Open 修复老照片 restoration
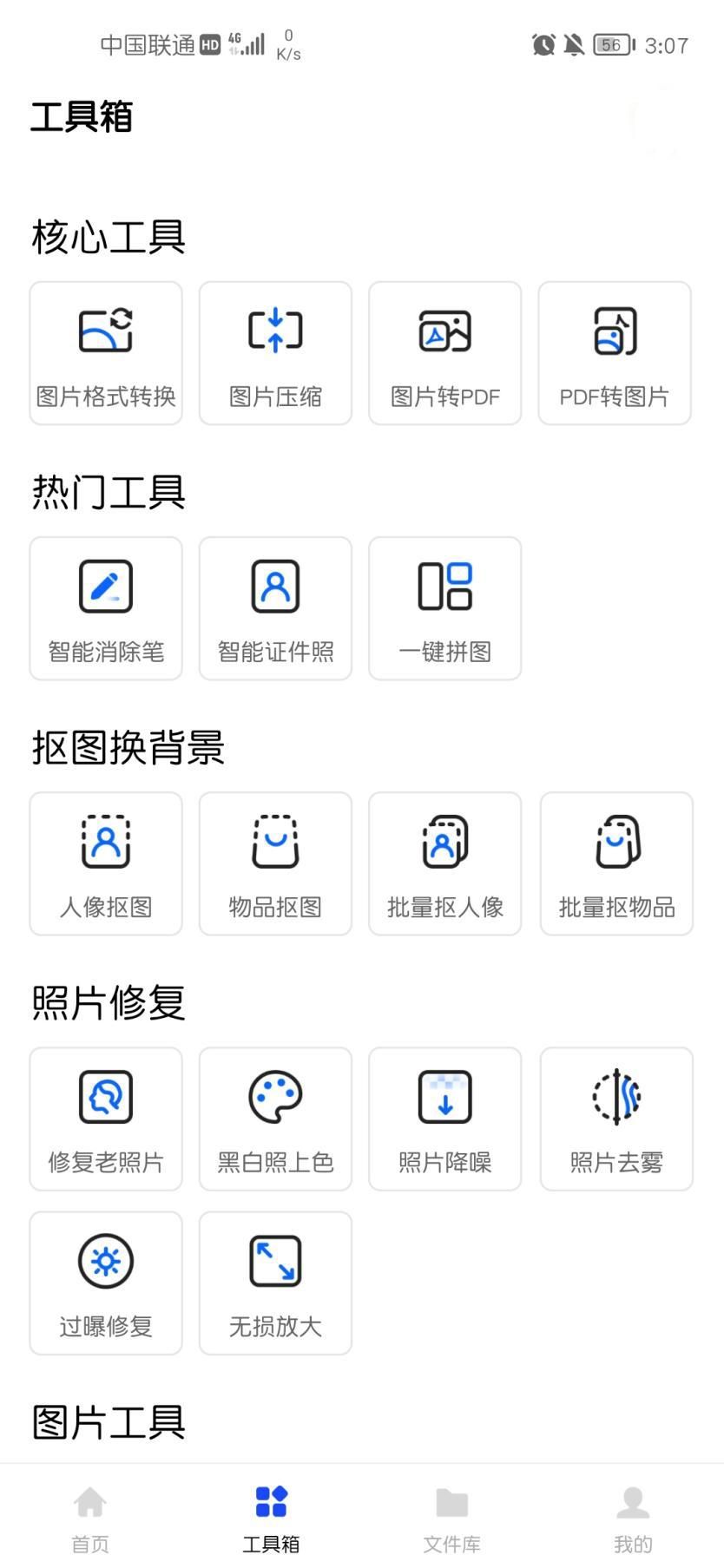 click(106, 1119)
